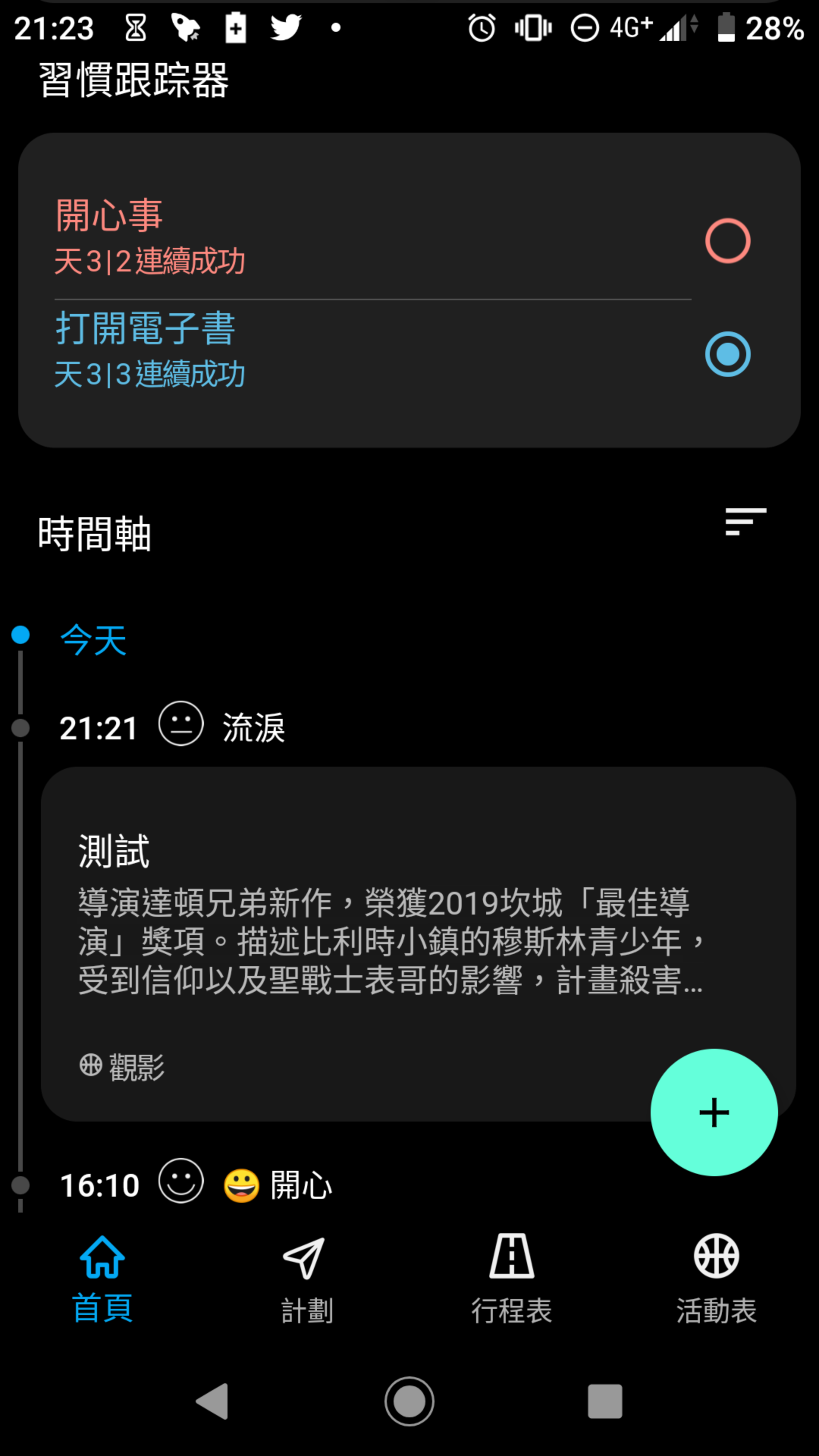Open the 時間軸 sort/filter icon
The height and width of the screenshot is (1456, 819).
745,521
